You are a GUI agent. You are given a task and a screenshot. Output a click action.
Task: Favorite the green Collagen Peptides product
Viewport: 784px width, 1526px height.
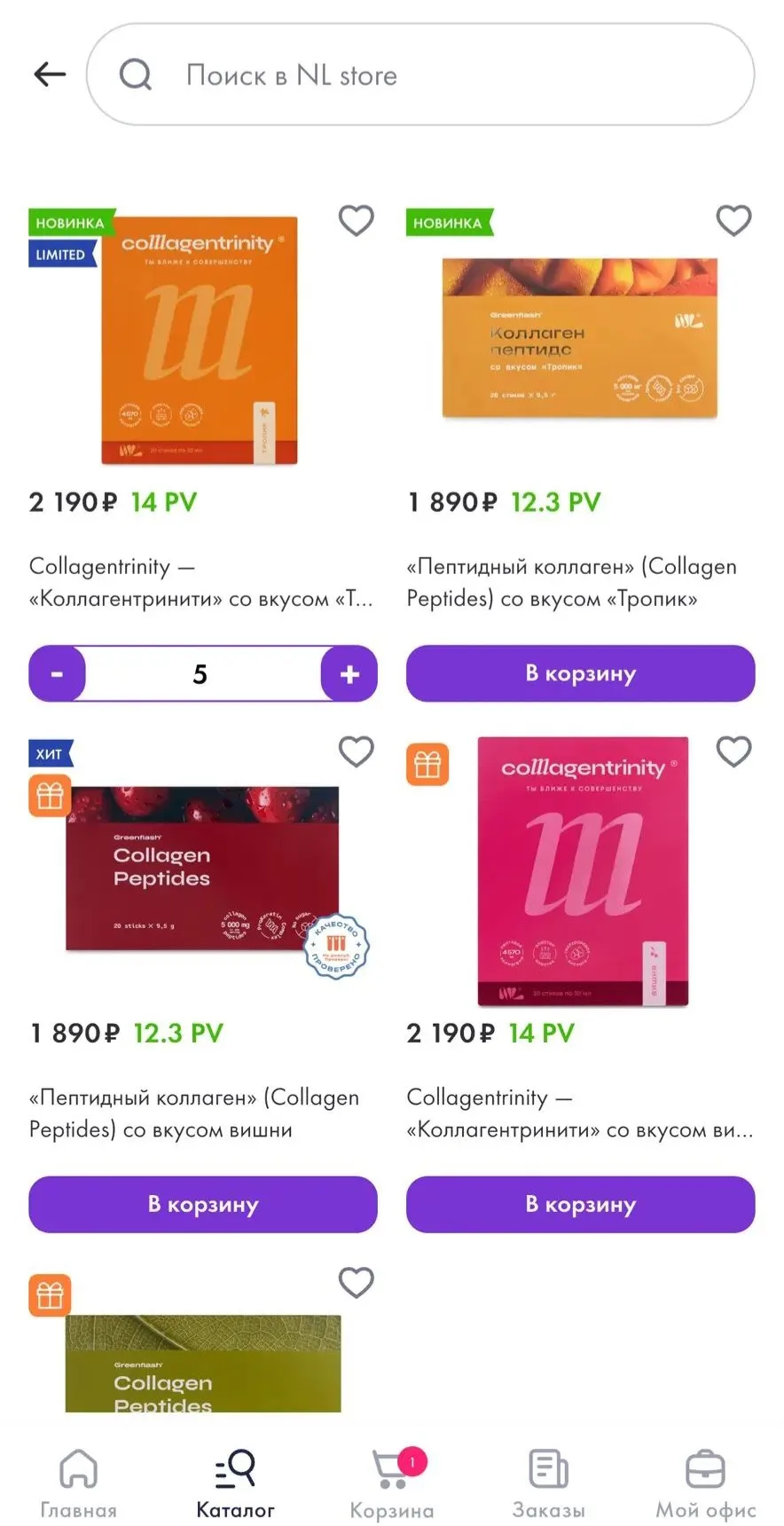[357, 1282]
